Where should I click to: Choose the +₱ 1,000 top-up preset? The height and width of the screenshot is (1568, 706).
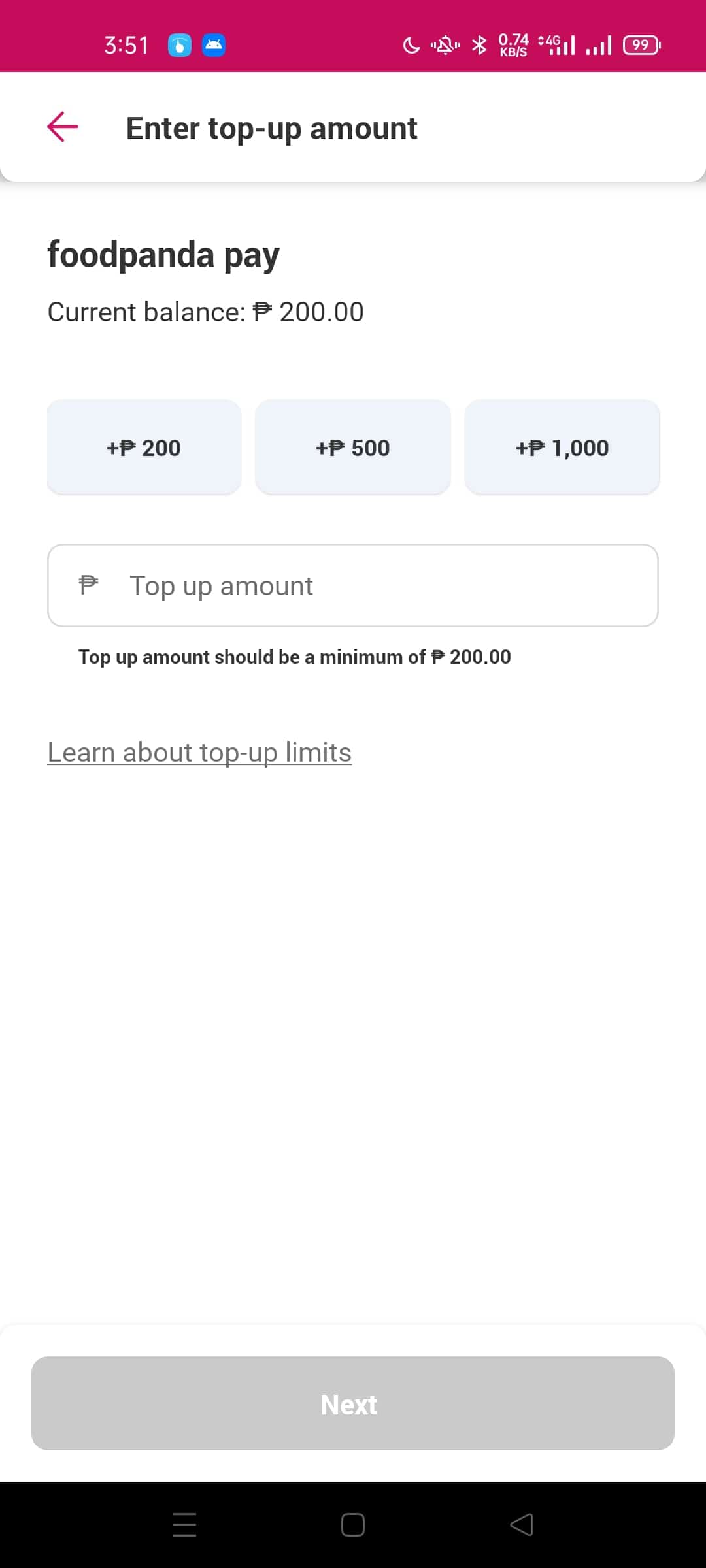click(x=562, y=447)
